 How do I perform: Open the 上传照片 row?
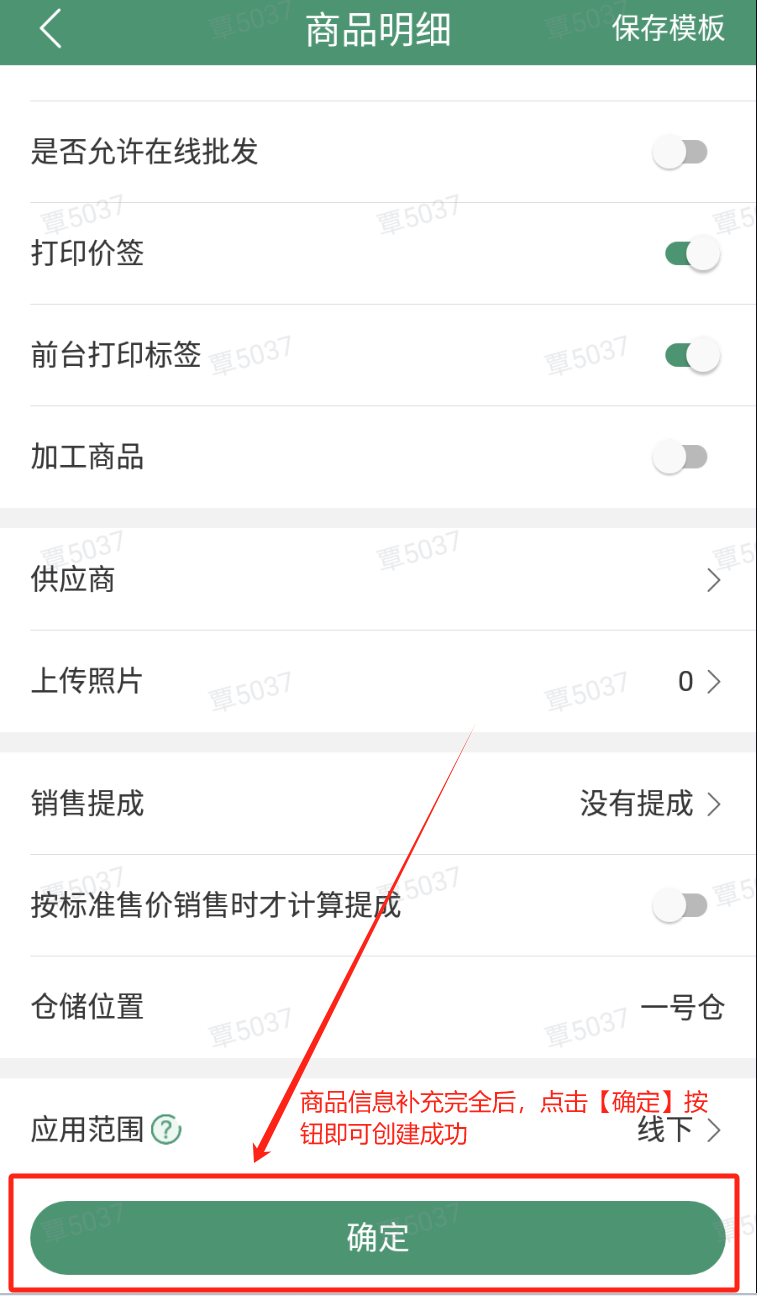tap(378, 682)
